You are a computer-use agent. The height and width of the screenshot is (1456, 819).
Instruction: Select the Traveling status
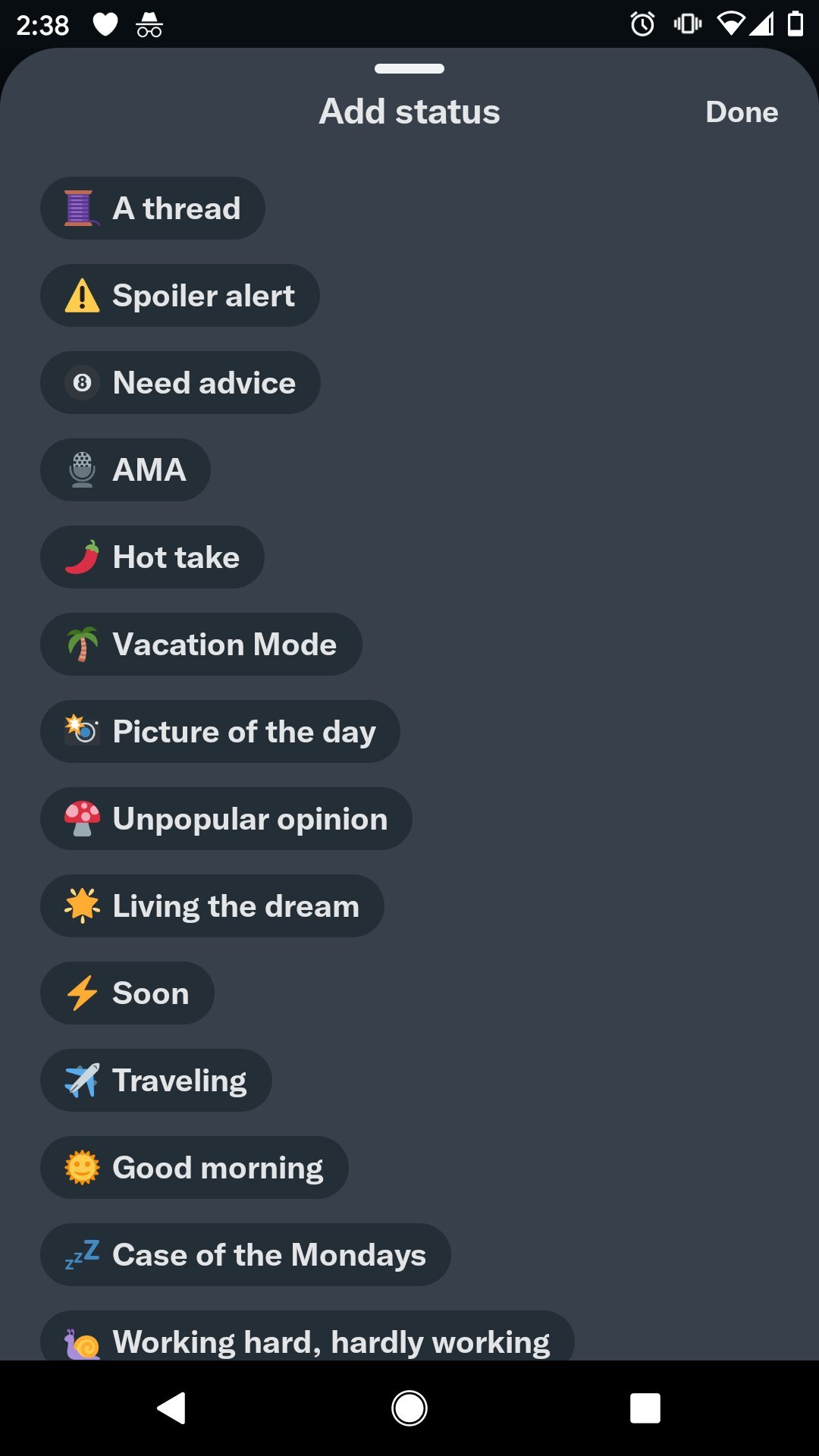tap(156, 1081)
